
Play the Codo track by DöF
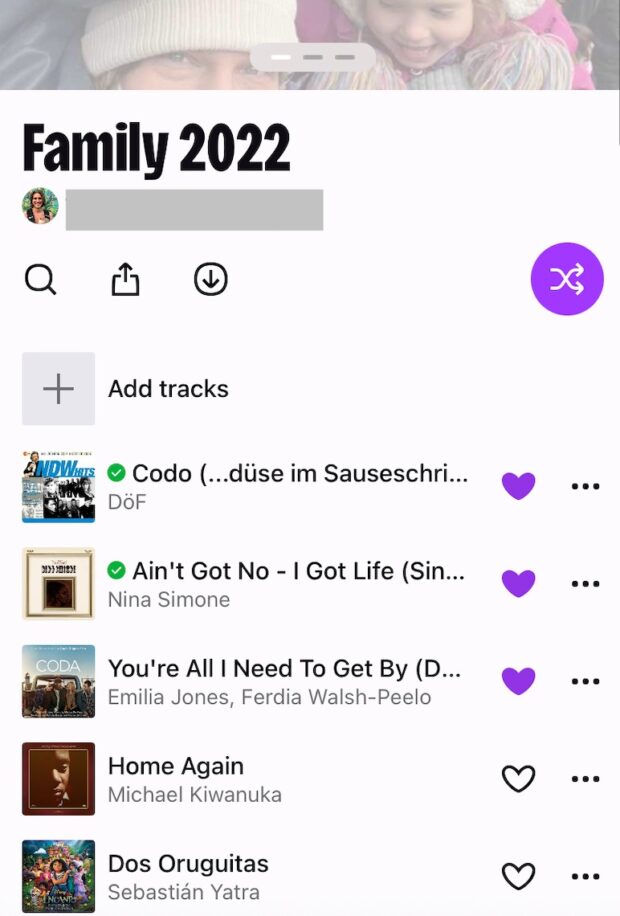tap(290, 485)
